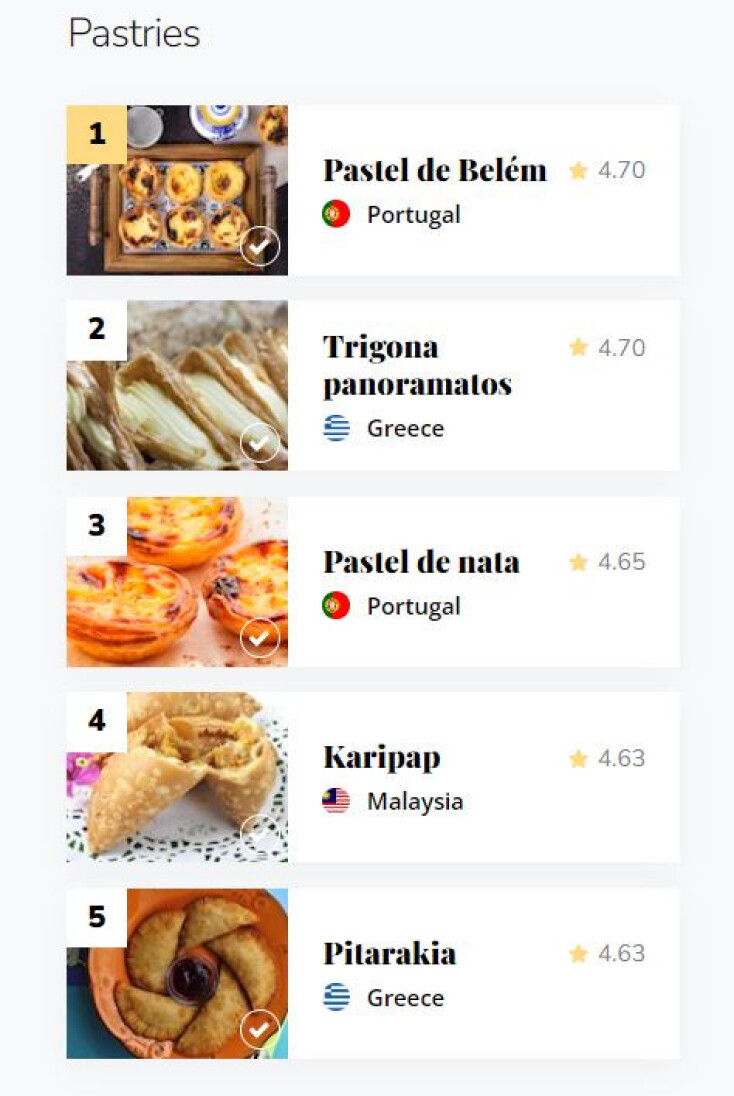This screenshot has width=734, height=1096.
Task: Click the Greece flag beside Pitarakia
Action: (334, 997)
